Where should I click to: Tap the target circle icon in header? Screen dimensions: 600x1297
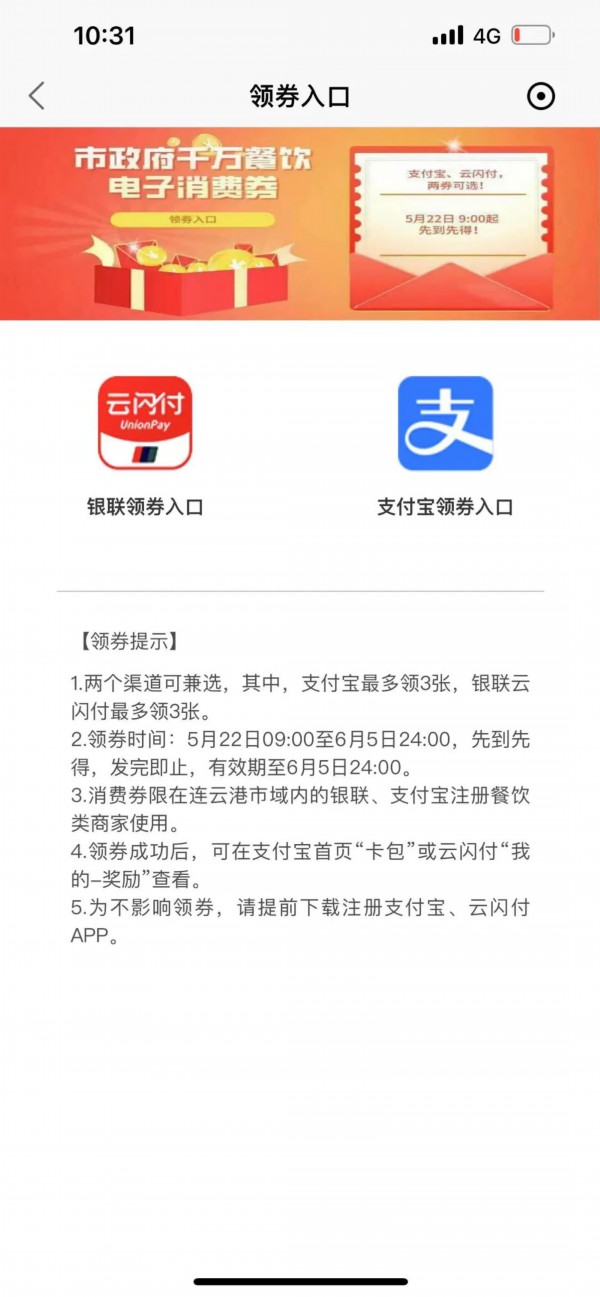[x=539, y=96]
